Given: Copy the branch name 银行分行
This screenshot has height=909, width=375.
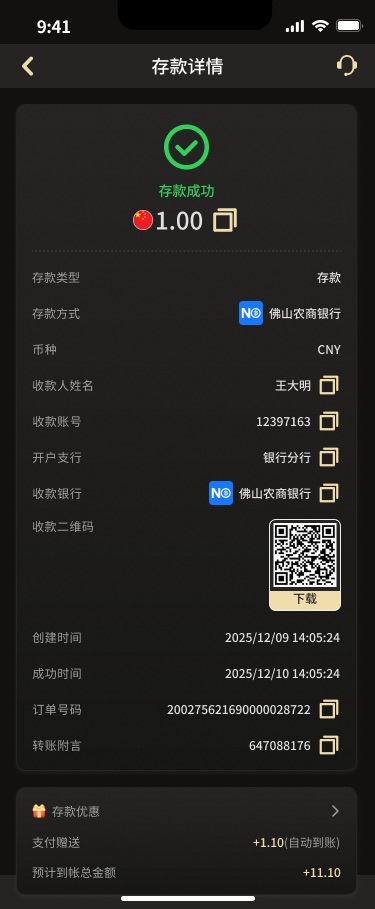Looking at the screenshot, I should [x=329, y=457].
